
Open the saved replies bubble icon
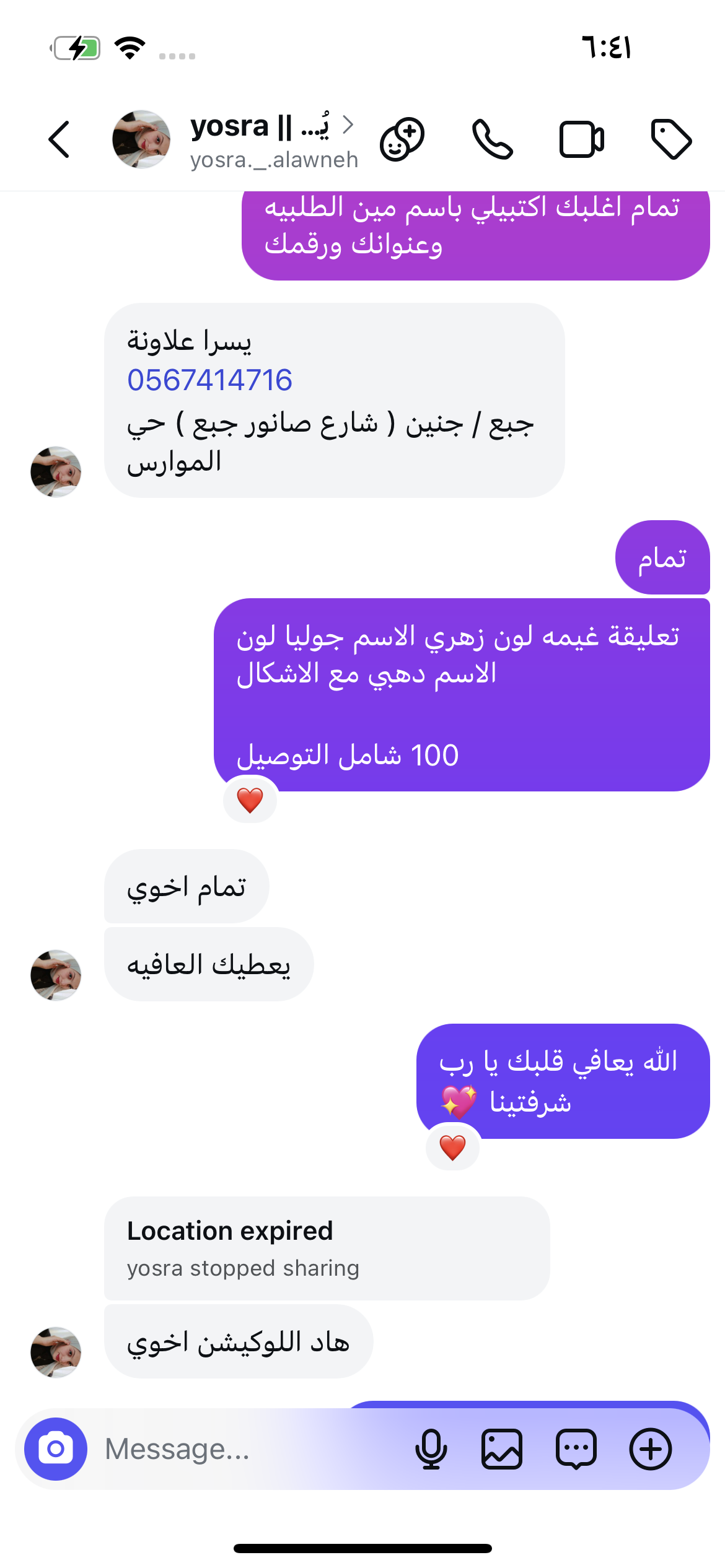point(576,1449)
